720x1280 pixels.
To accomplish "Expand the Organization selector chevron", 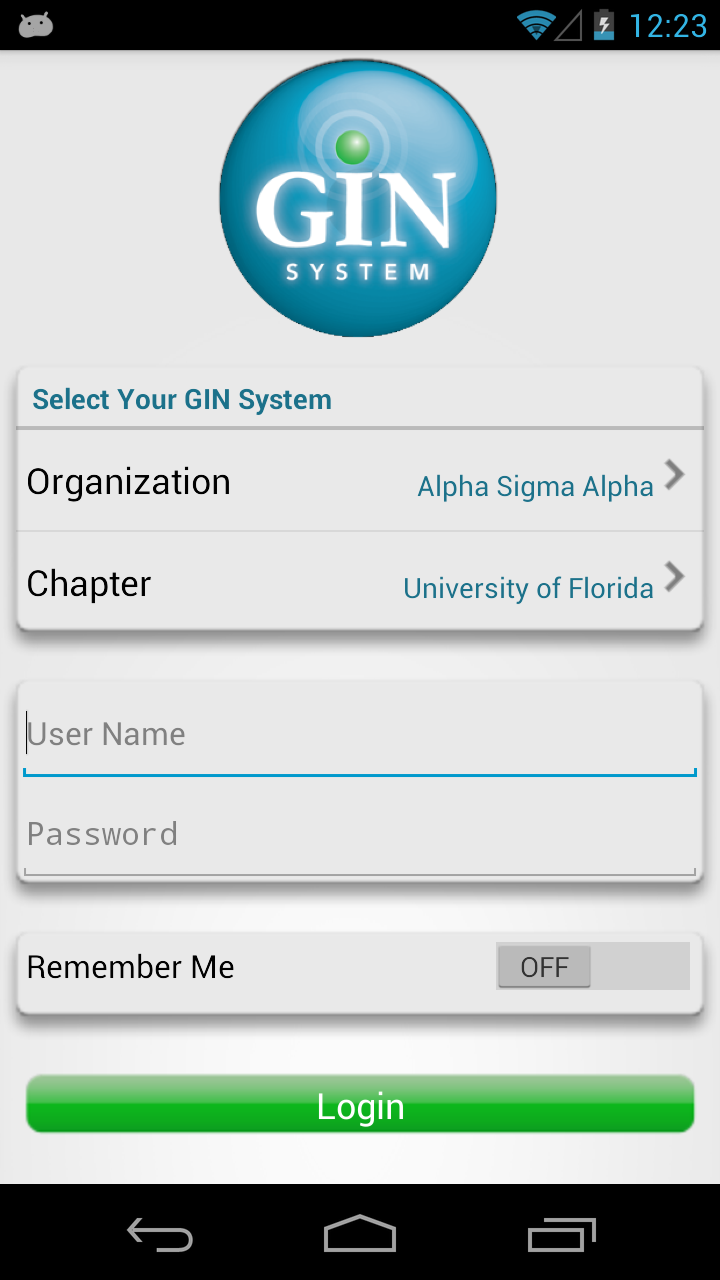I will pyautogui.click(x=674, y=475).
